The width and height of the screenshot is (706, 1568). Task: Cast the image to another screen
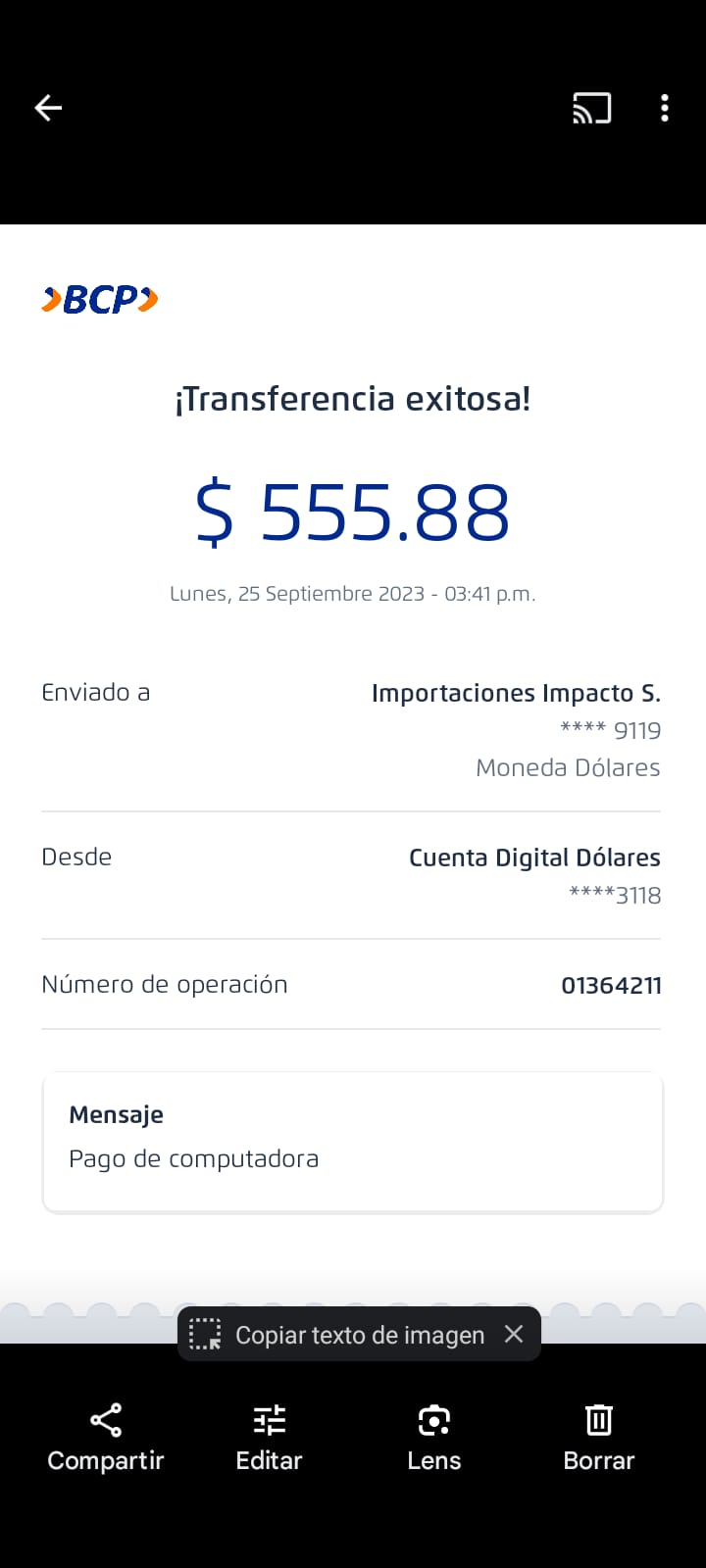pos(591,108)
